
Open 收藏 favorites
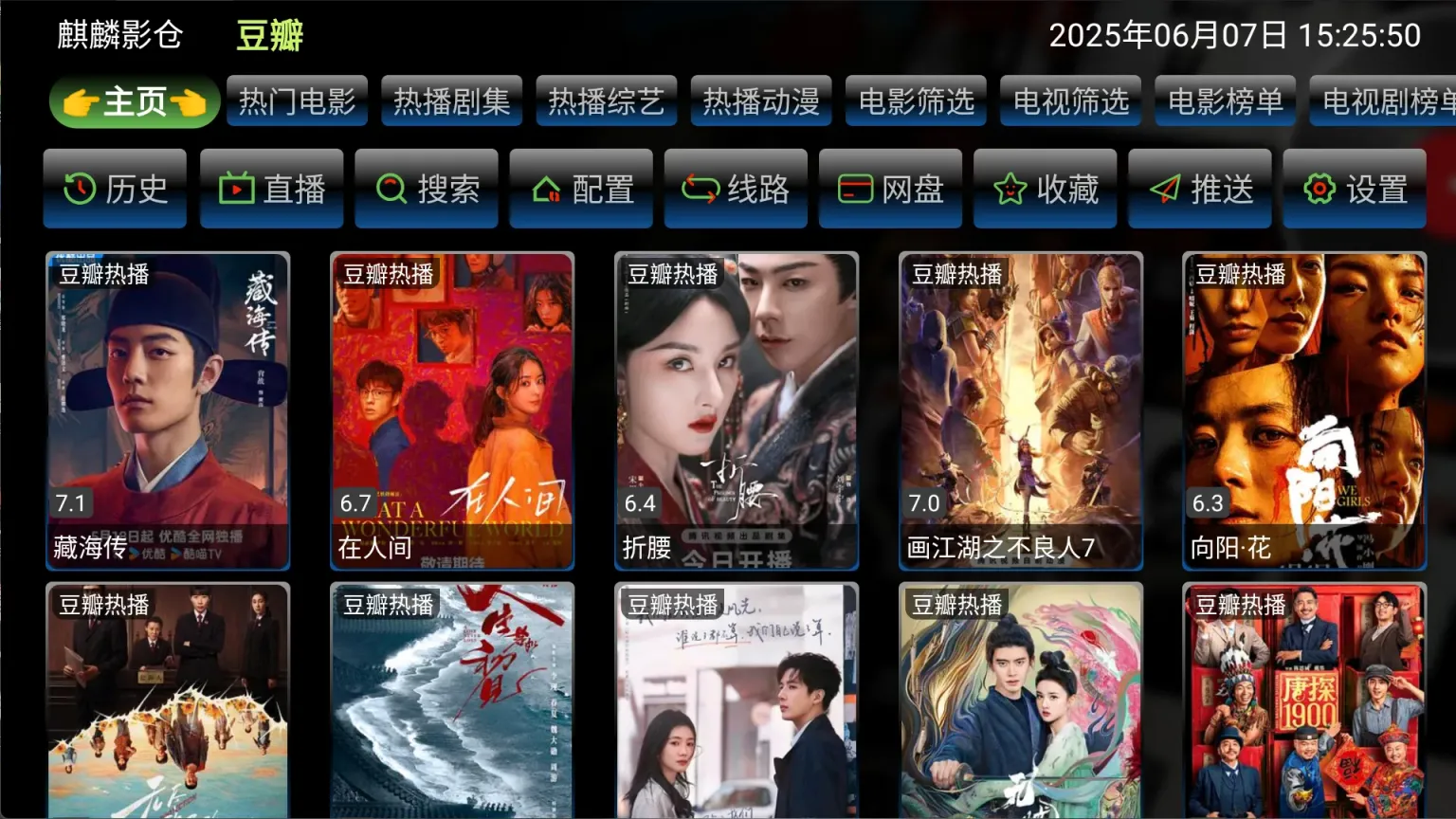(1045, 189)
